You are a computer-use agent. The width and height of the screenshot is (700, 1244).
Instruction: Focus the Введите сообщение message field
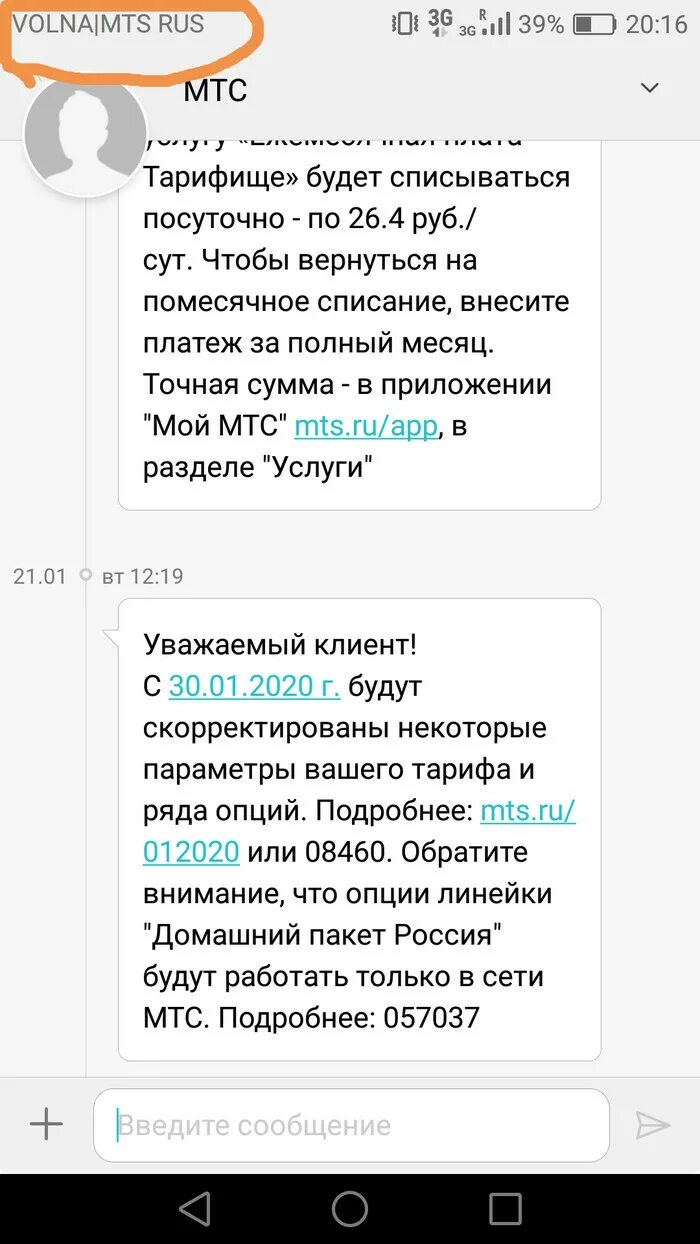coord(351,1125)
